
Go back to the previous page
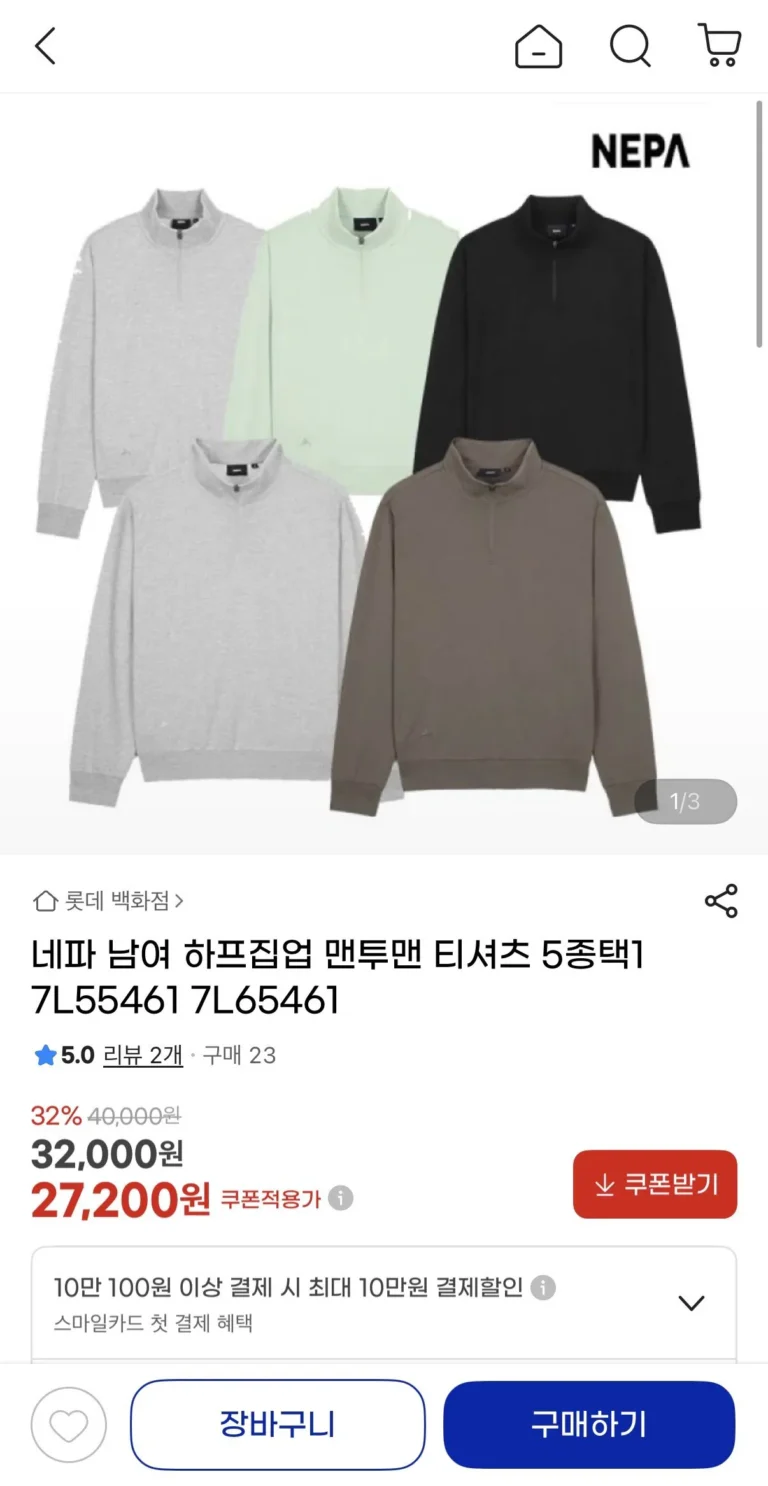pos(45,46)
